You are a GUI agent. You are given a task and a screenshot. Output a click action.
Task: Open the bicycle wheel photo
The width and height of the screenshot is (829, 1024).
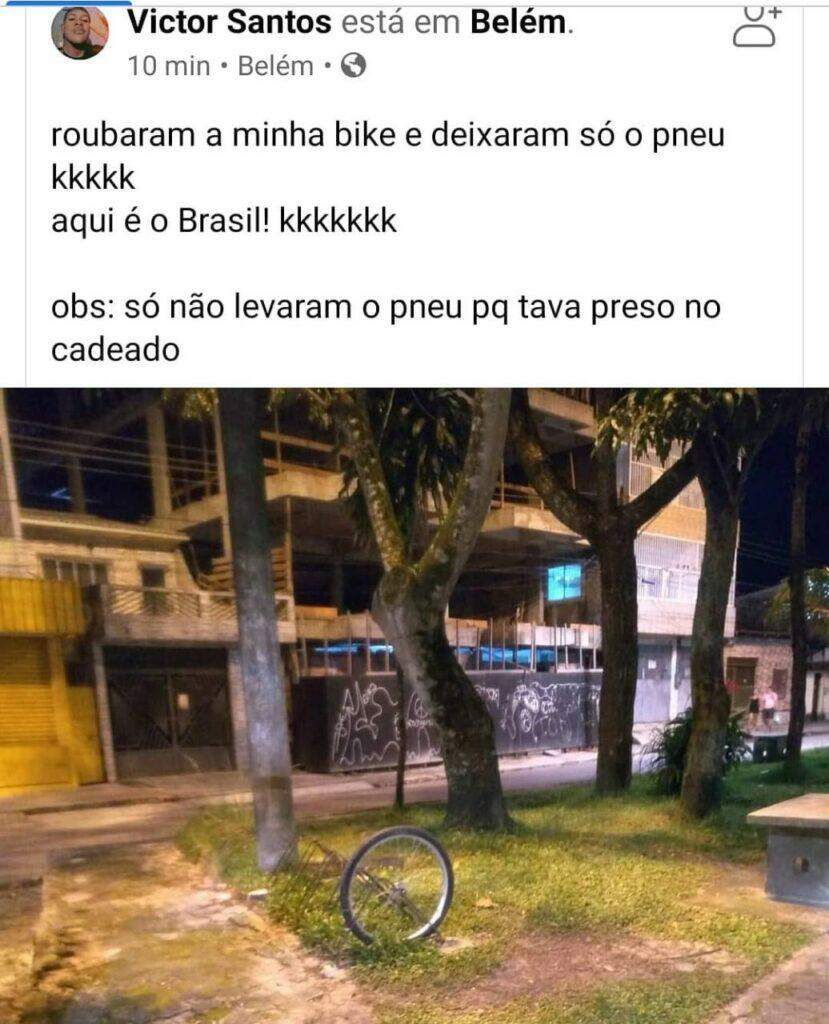[414, 705]
